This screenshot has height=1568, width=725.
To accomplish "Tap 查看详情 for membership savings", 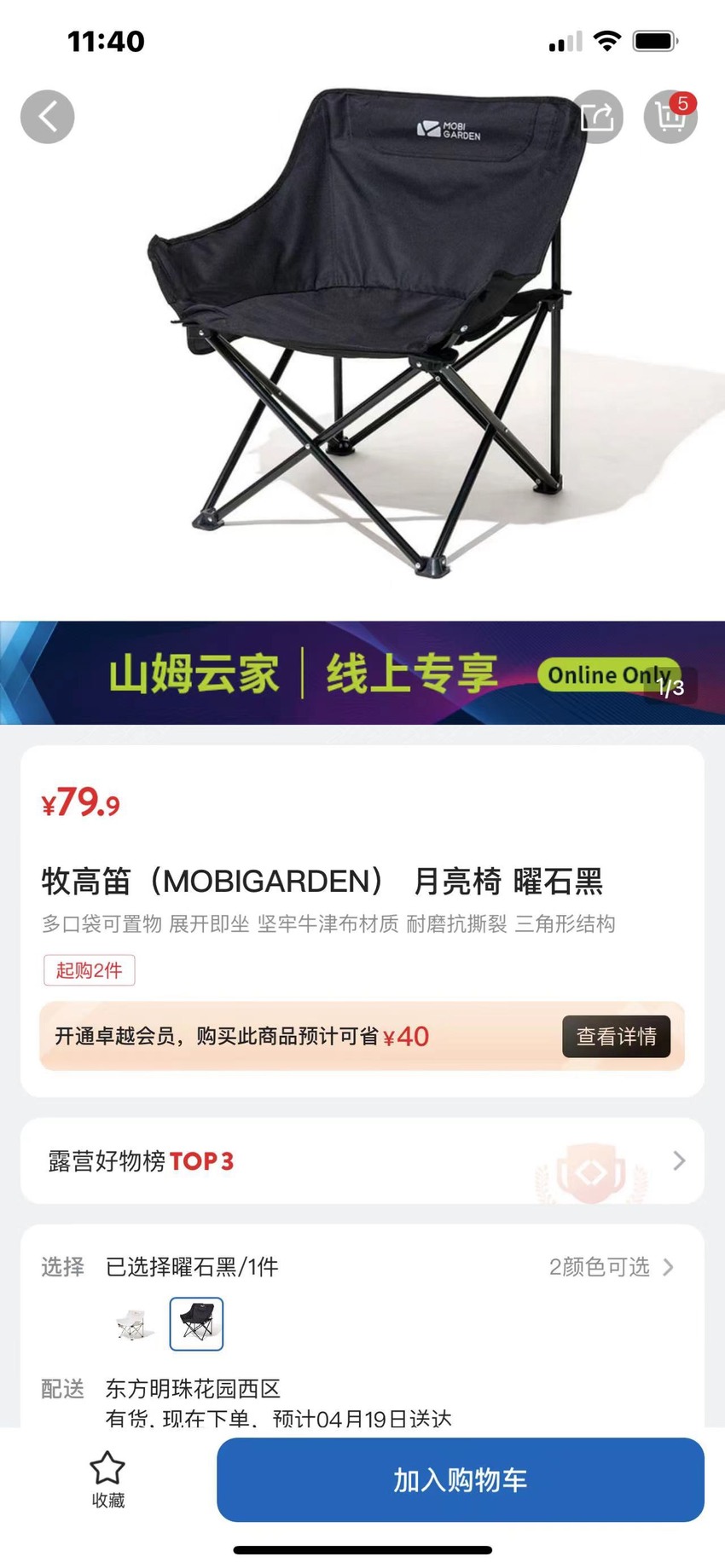I will 616,1036.
